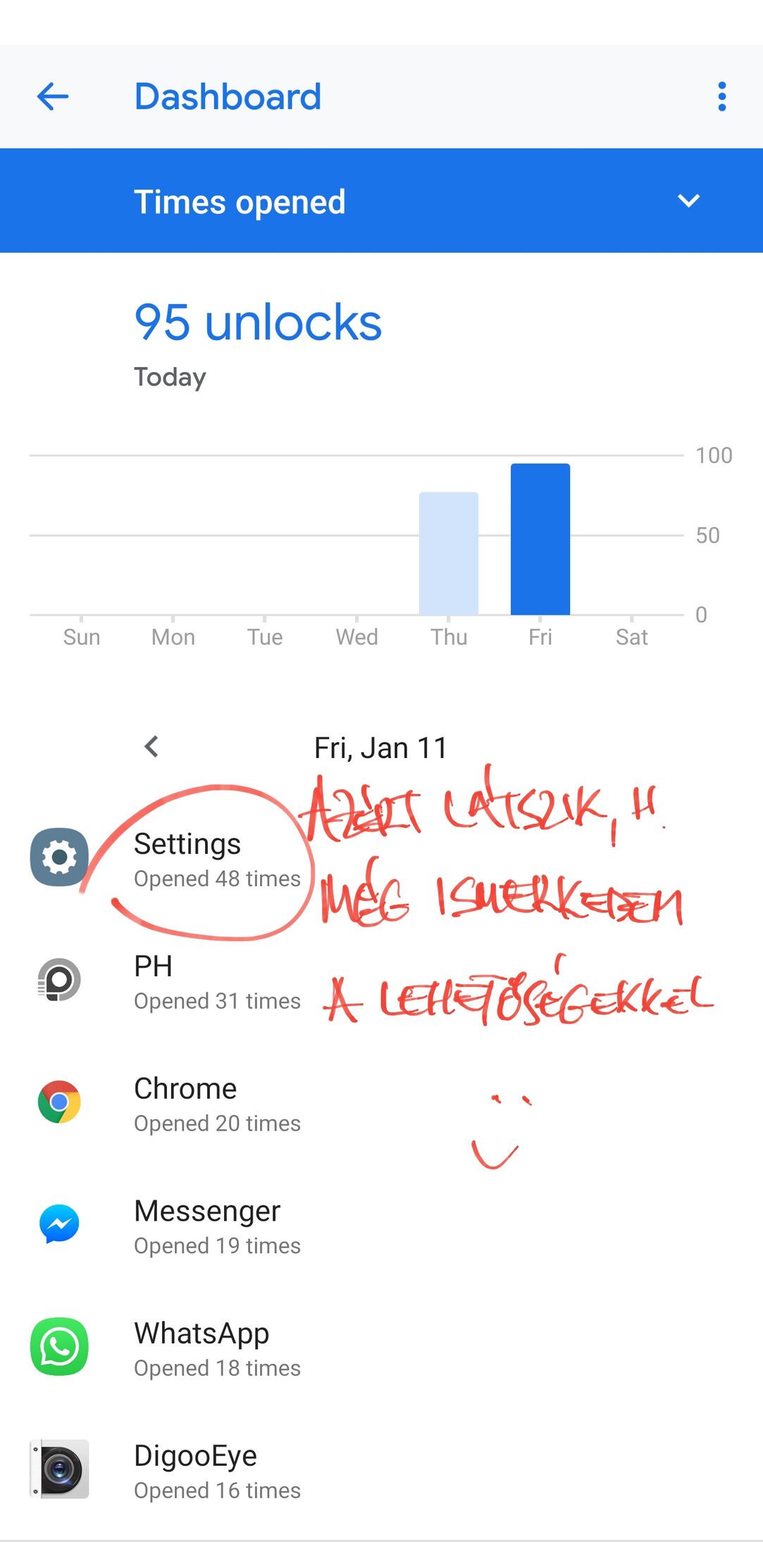The image size is (763, 1568).
Task: View WhatsApp usage details
Action: point(381,1348)
